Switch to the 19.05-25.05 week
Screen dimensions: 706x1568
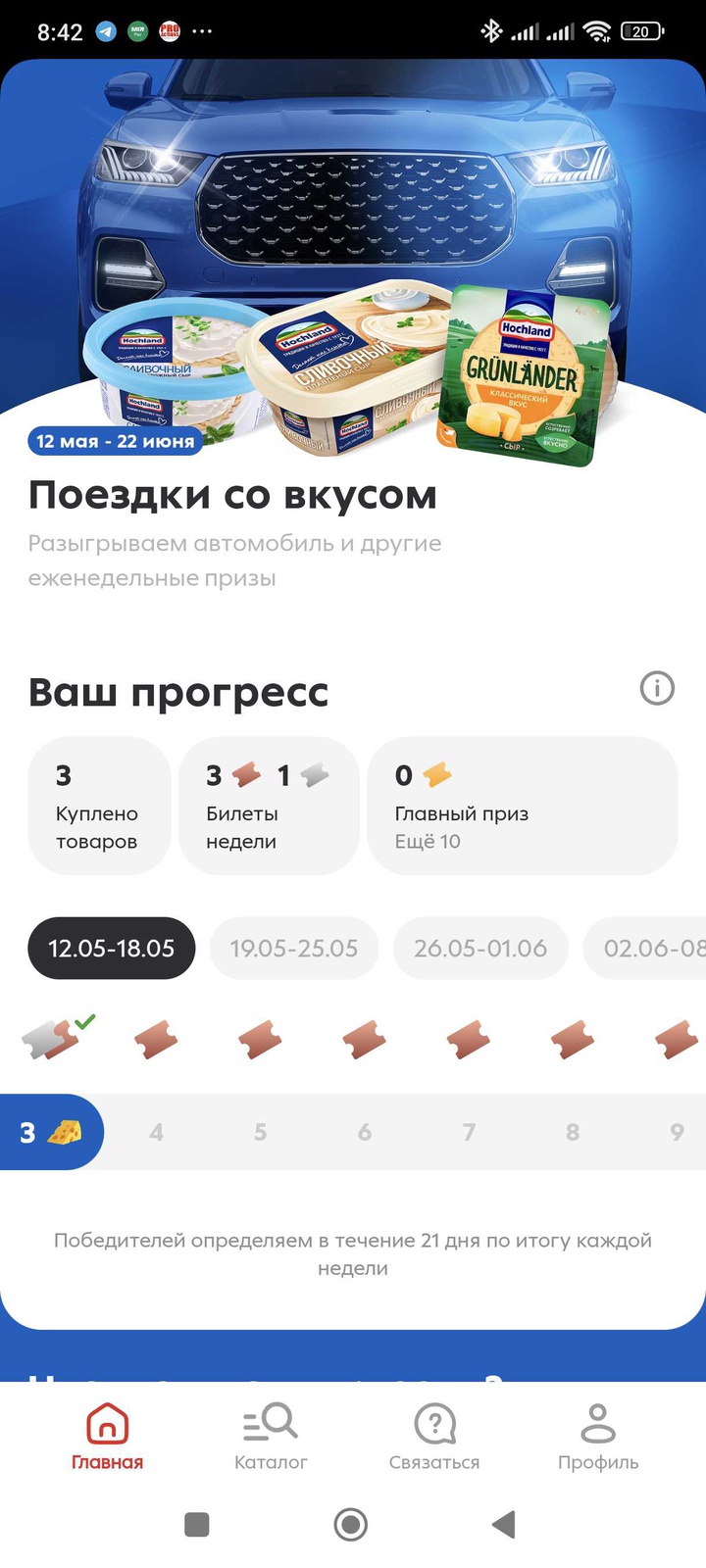tap(294, 949)
